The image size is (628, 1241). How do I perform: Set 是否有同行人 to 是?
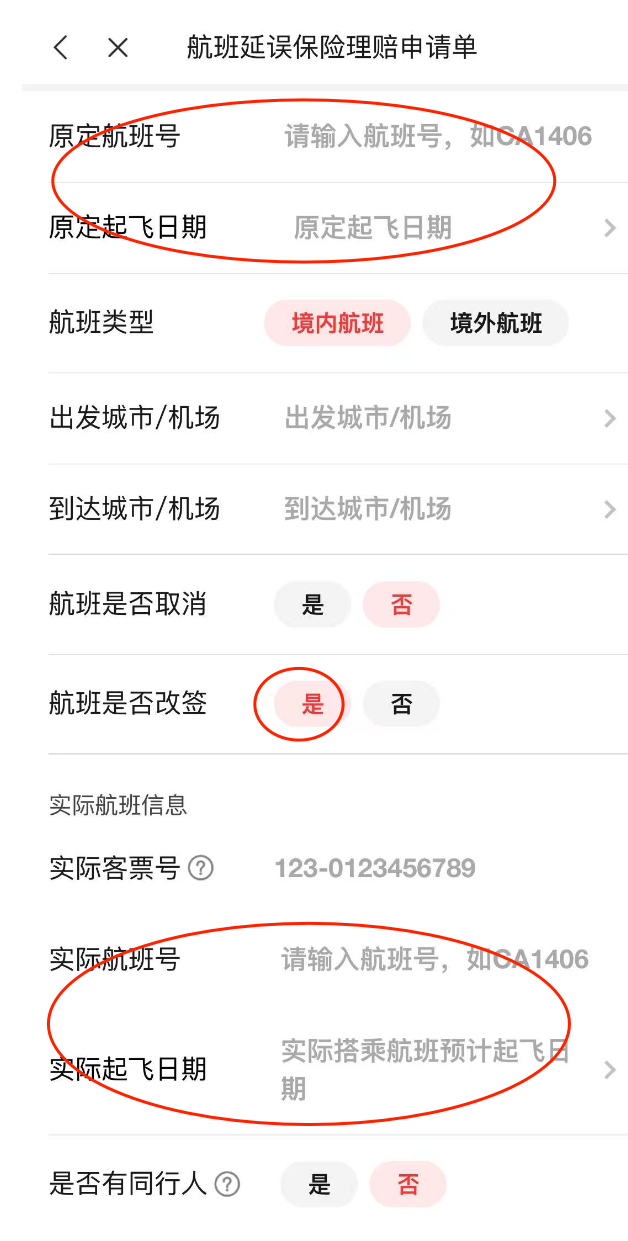(x=319, y=1185)
